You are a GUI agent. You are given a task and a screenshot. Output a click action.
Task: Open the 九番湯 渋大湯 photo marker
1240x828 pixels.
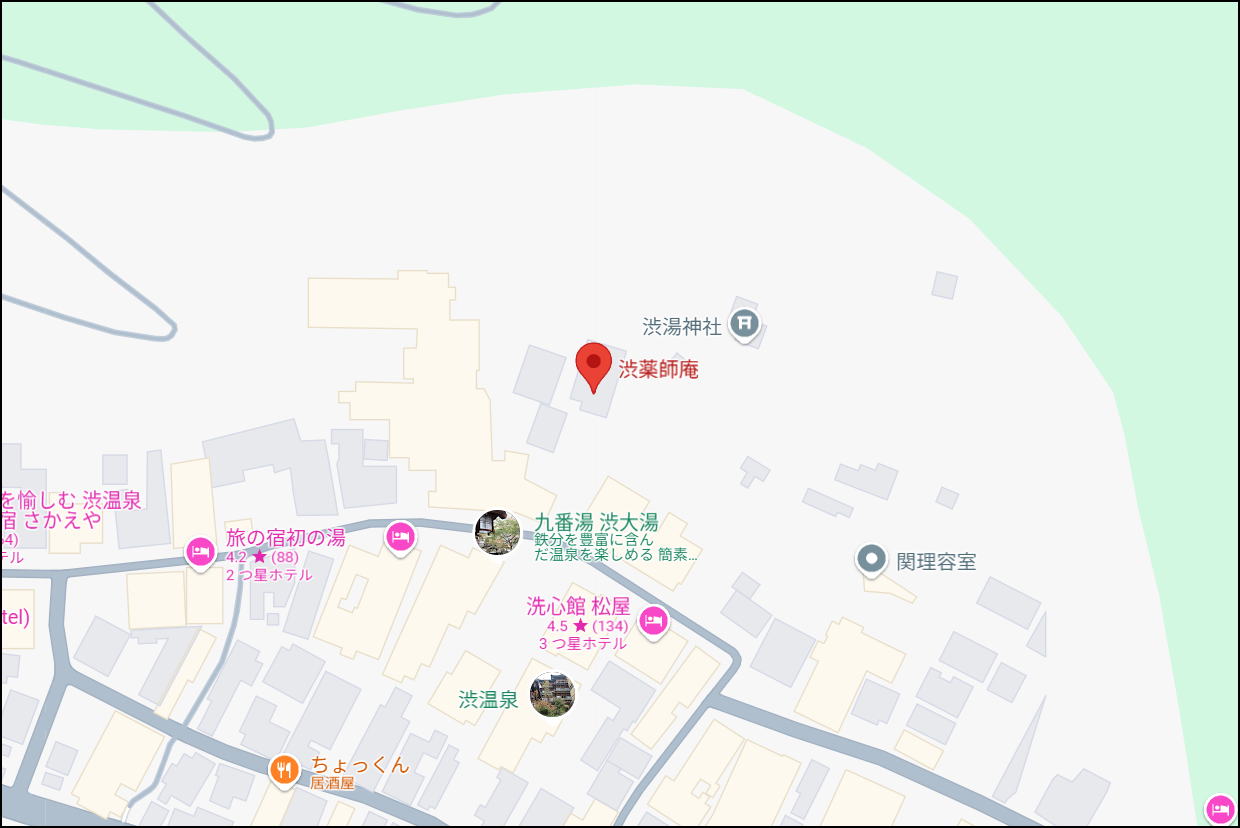[497, 532]
